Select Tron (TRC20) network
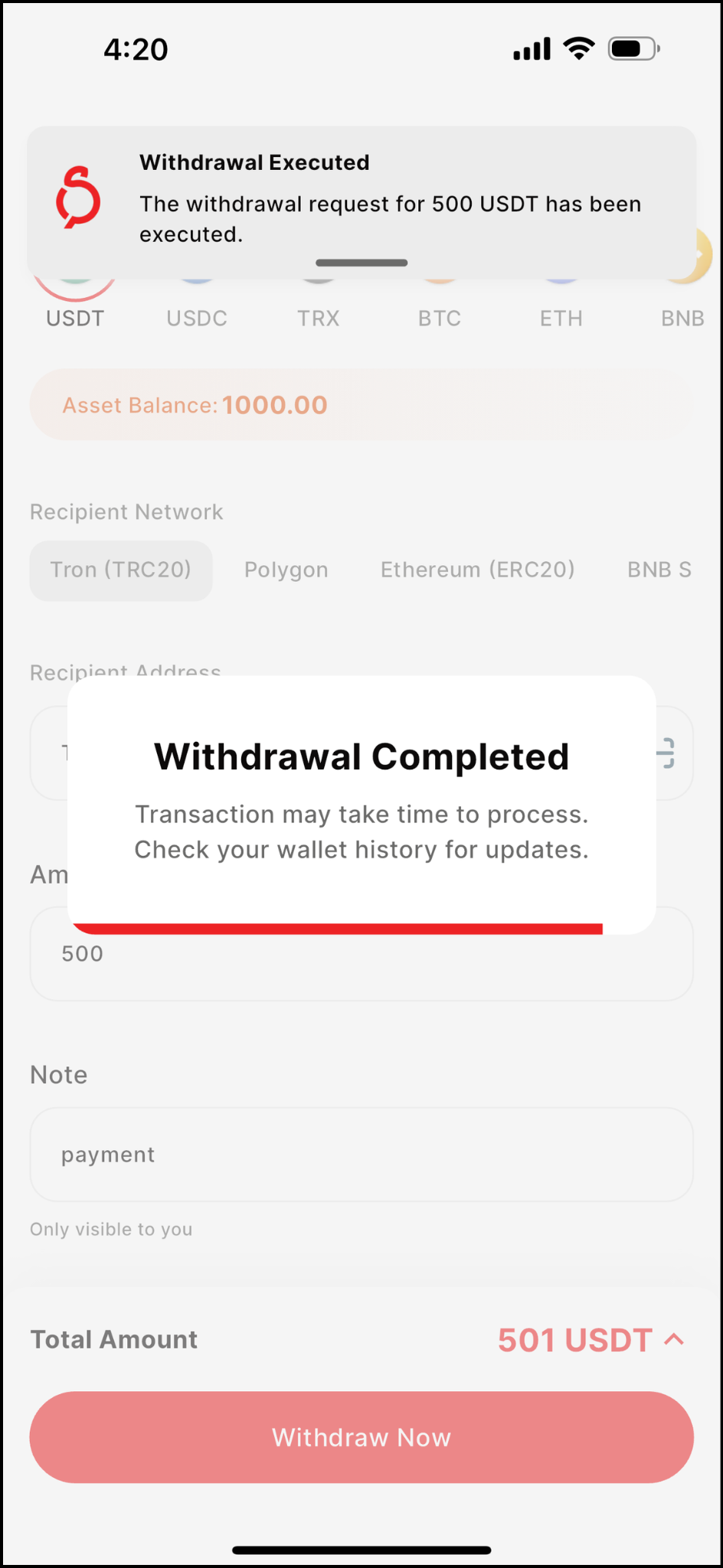723x1568 pixels. pyautogui.click(x=121, y=570)
